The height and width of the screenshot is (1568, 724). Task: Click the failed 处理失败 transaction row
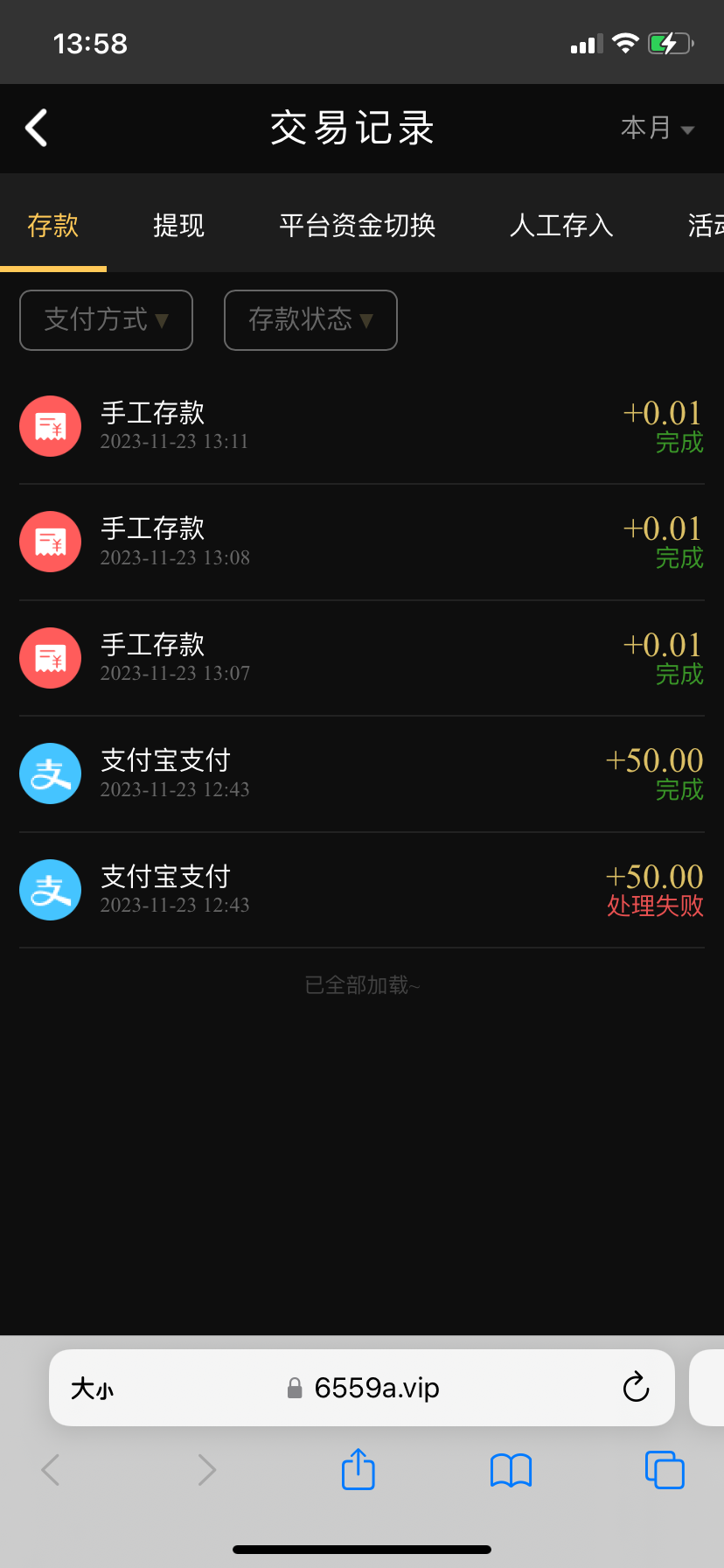point(362,890)
